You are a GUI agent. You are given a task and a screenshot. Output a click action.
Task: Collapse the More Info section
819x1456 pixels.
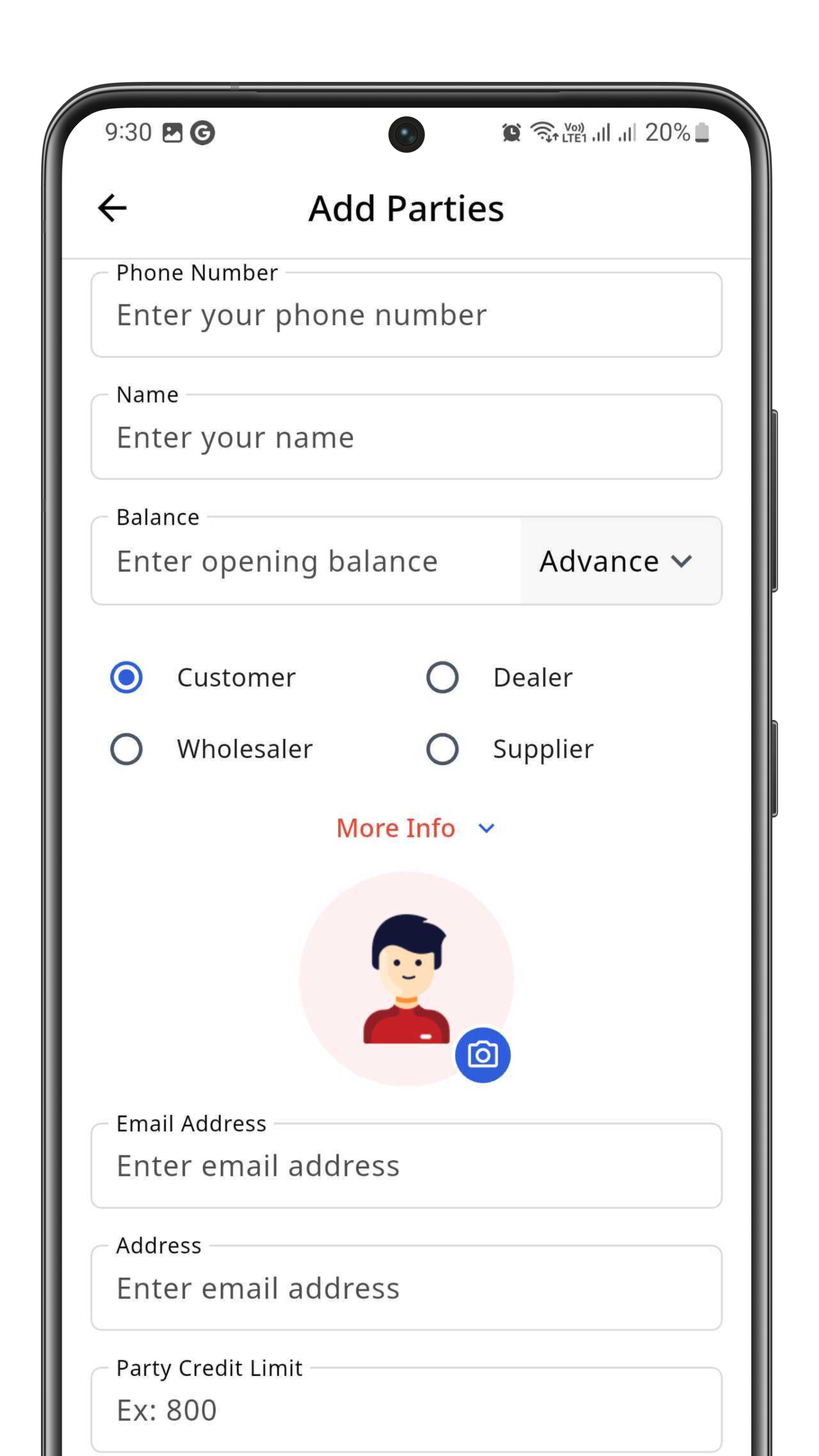coord(415,828)
